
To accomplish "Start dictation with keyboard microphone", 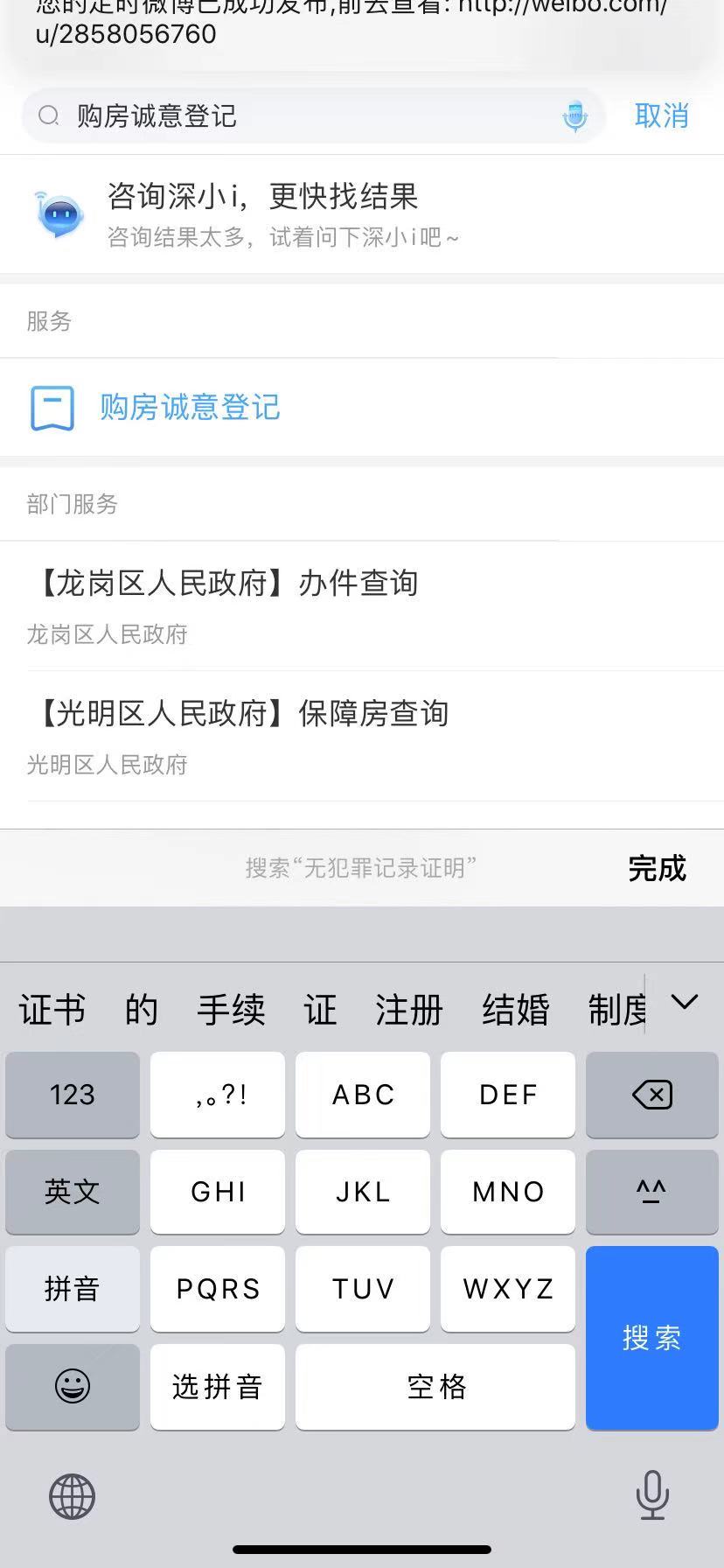I will 652,1494.
